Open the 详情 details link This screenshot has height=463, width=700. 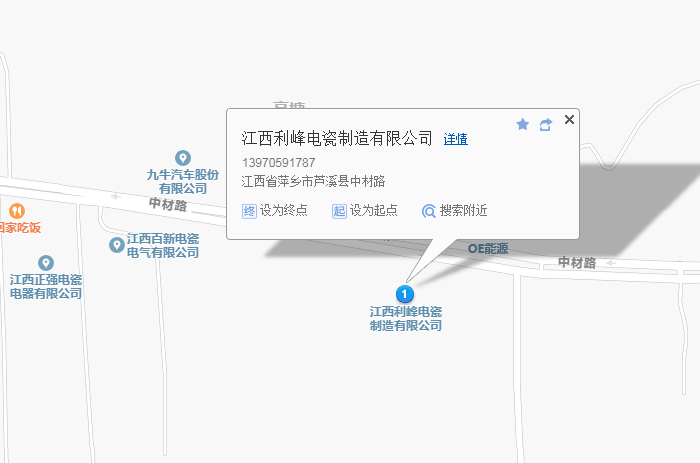point(455,139)
